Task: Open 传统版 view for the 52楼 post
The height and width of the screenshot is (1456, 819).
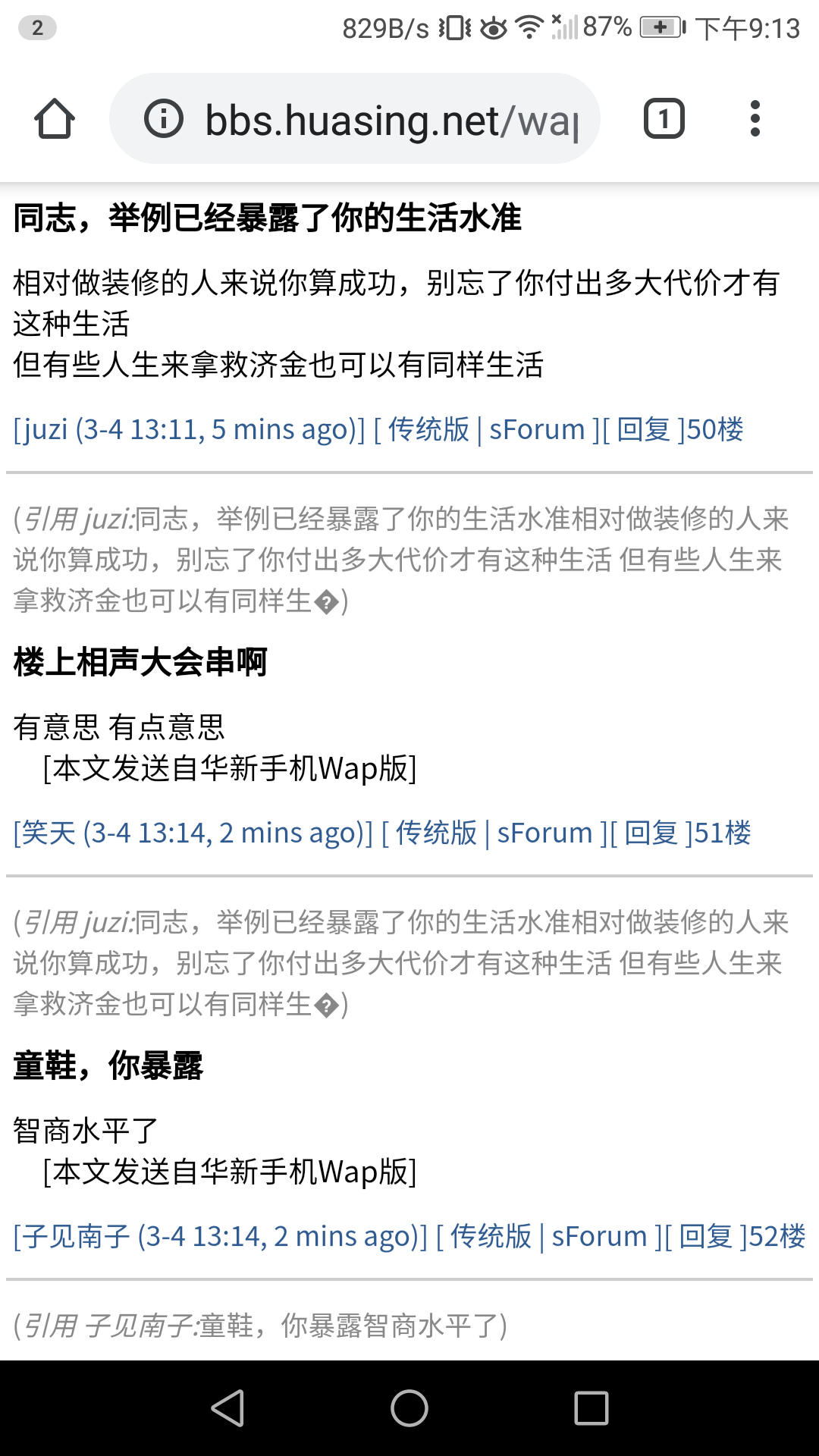Action: [491, 1236]
